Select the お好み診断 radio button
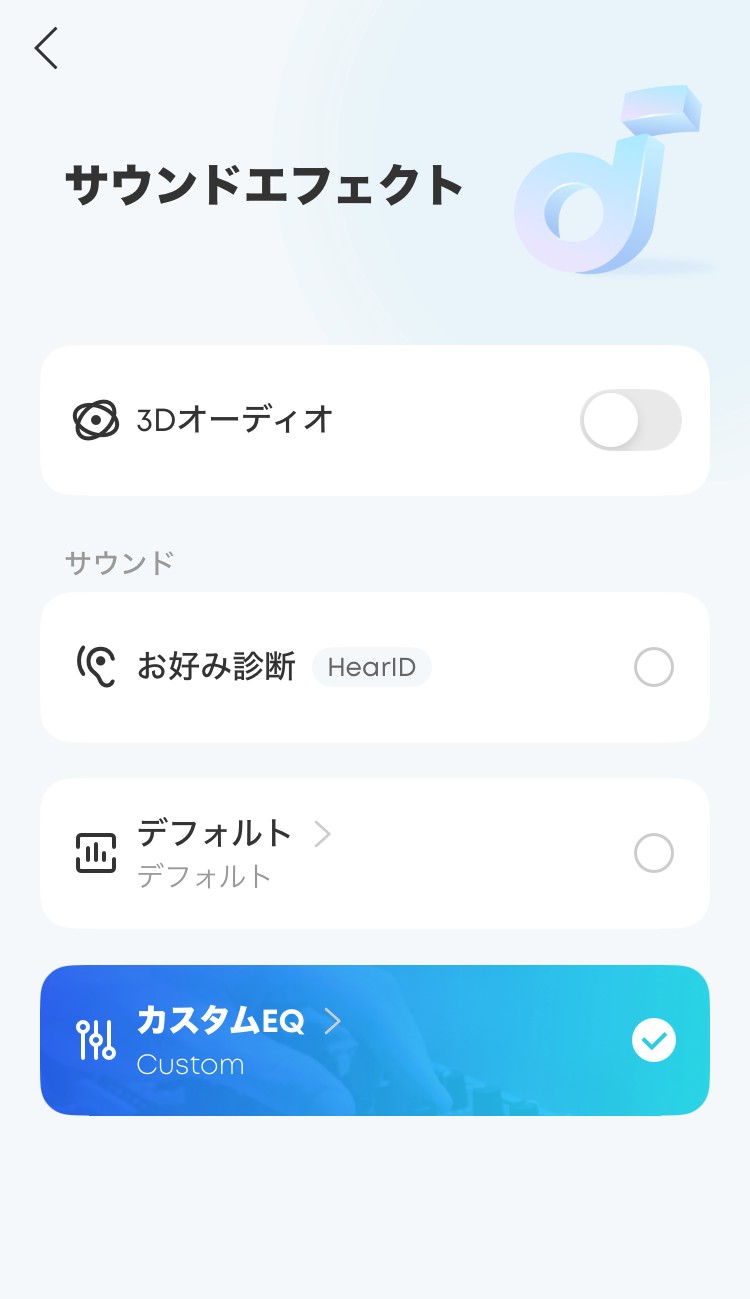 [654, 667]
